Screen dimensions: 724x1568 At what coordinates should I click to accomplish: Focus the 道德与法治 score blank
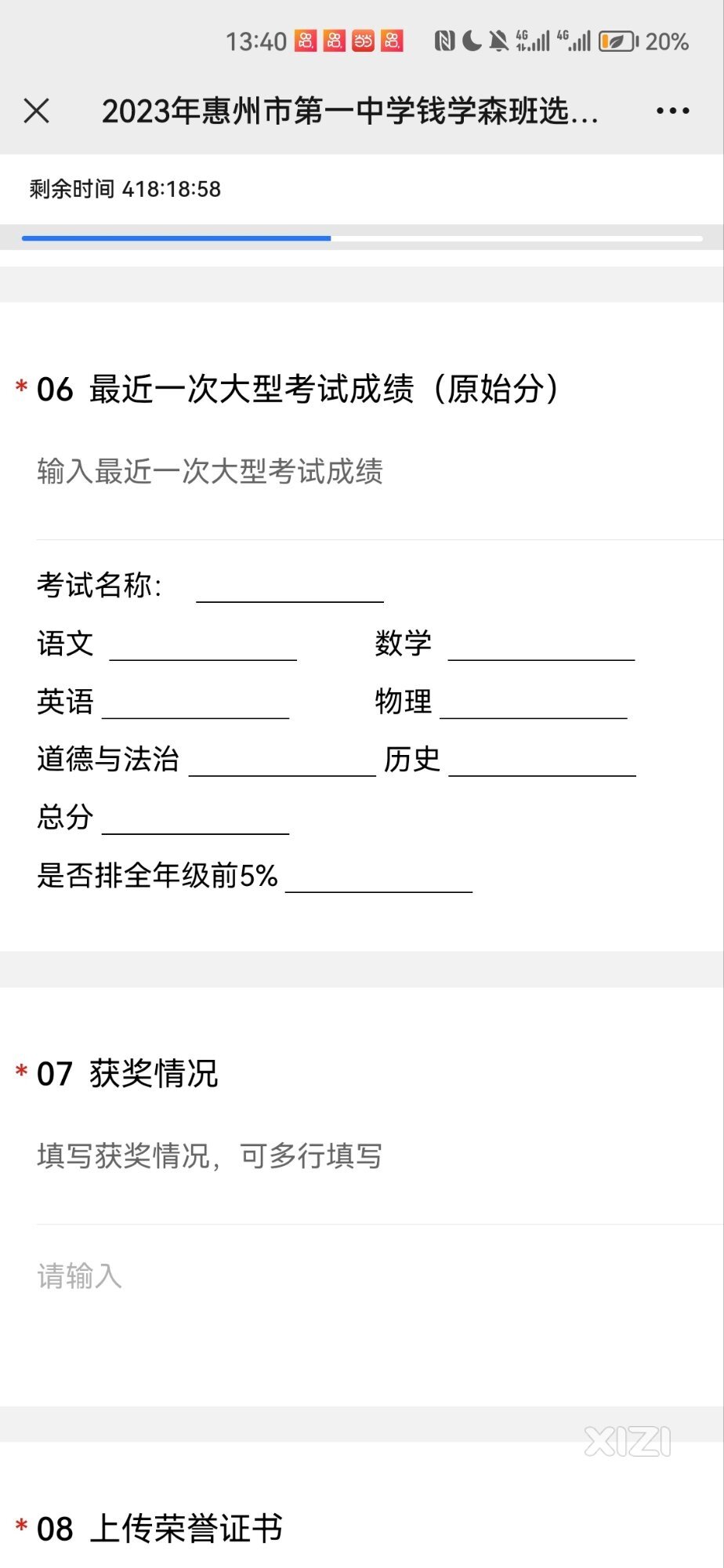pos(283,760)
